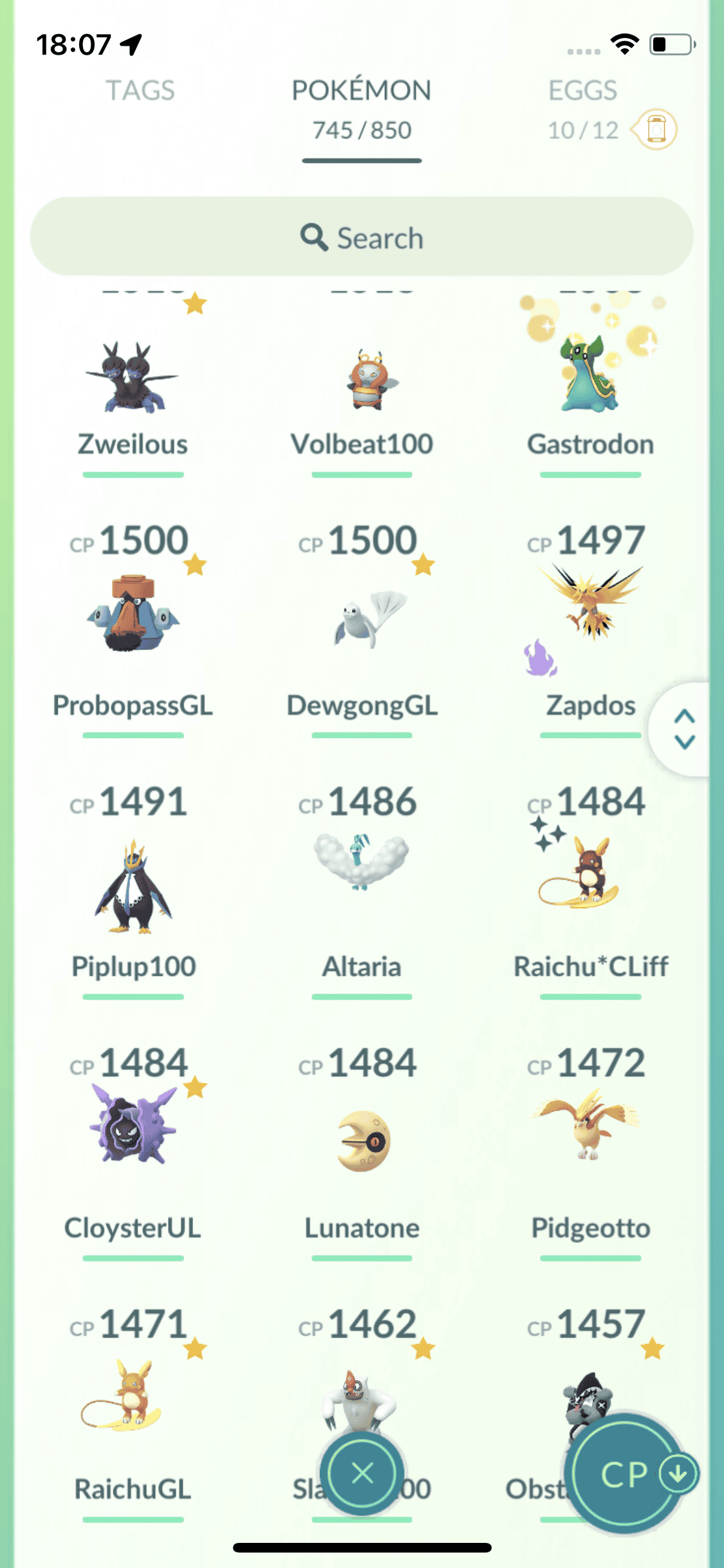Switch to the Tags tab

(140, 91)
